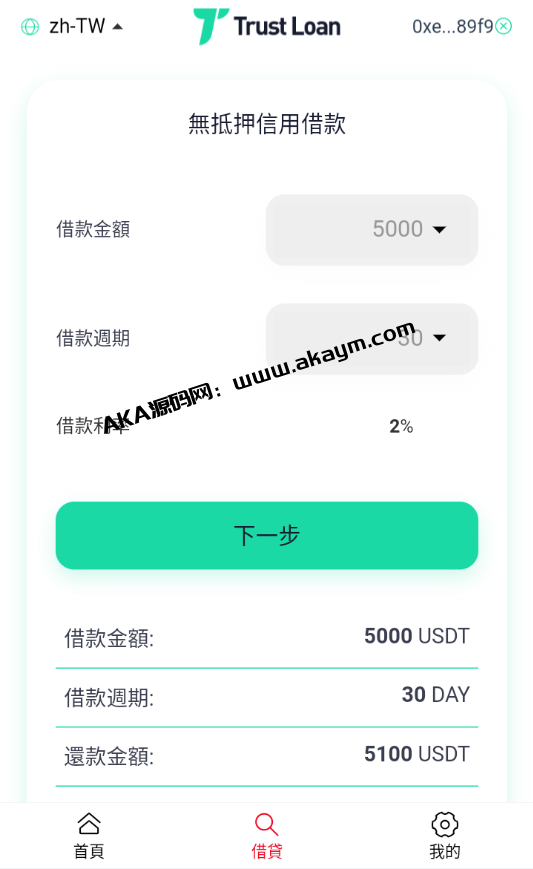Tap the 下一步 button
The width and height of the screenshot is (533, 869).
(x=266, y=535)
